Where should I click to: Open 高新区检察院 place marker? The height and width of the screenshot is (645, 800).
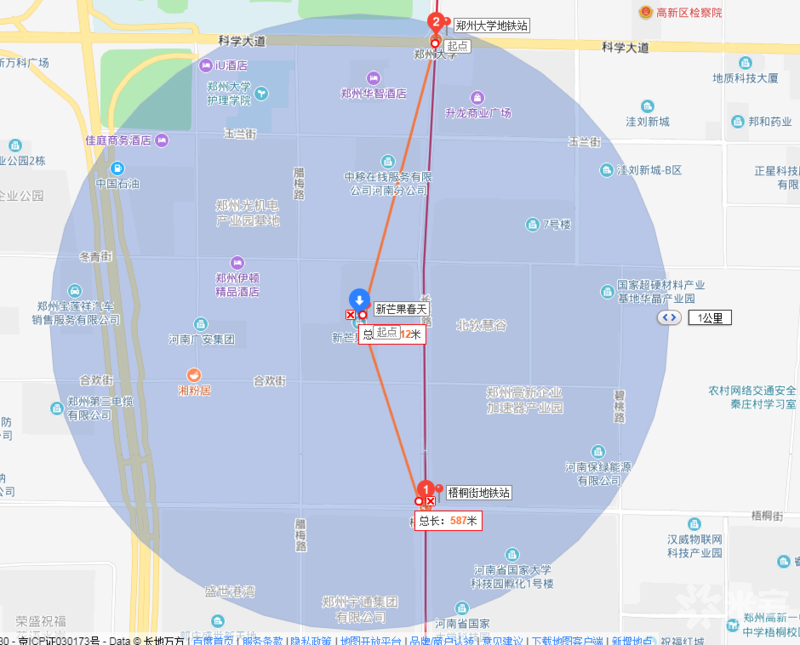click(646, 13)
